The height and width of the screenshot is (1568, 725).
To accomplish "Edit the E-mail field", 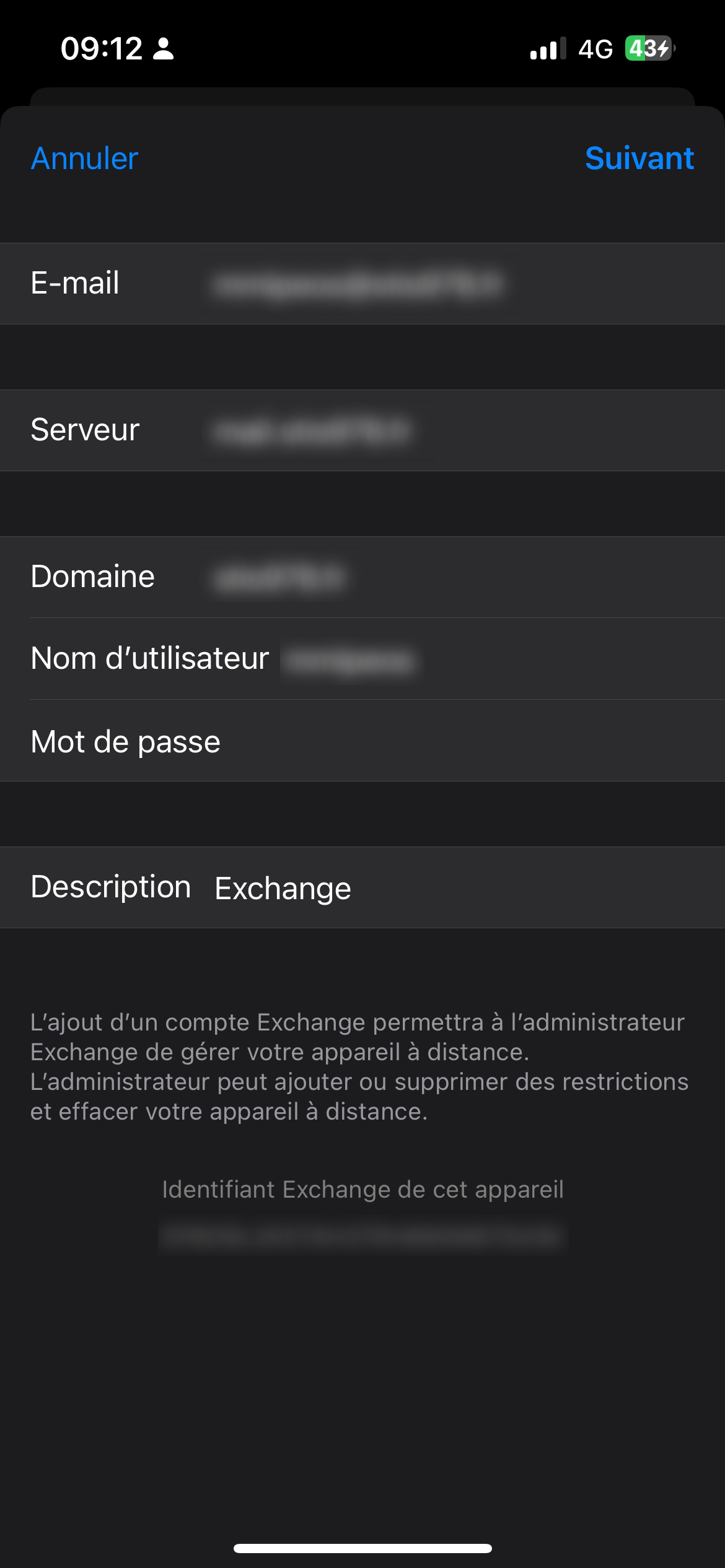I will tap(362, 284).
